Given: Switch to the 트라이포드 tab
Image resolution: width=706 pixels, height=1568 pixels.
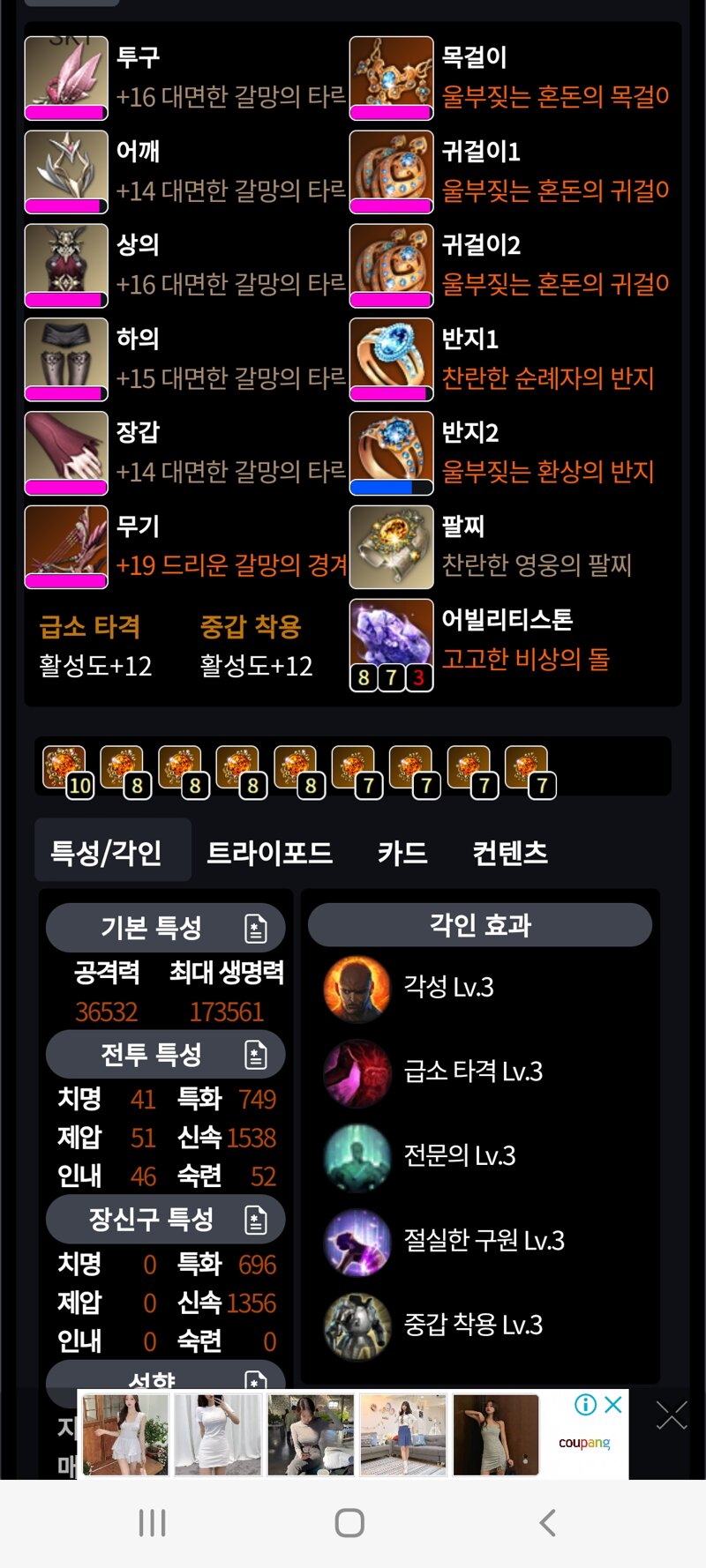Looking at the screenshot, I should 269,852.
